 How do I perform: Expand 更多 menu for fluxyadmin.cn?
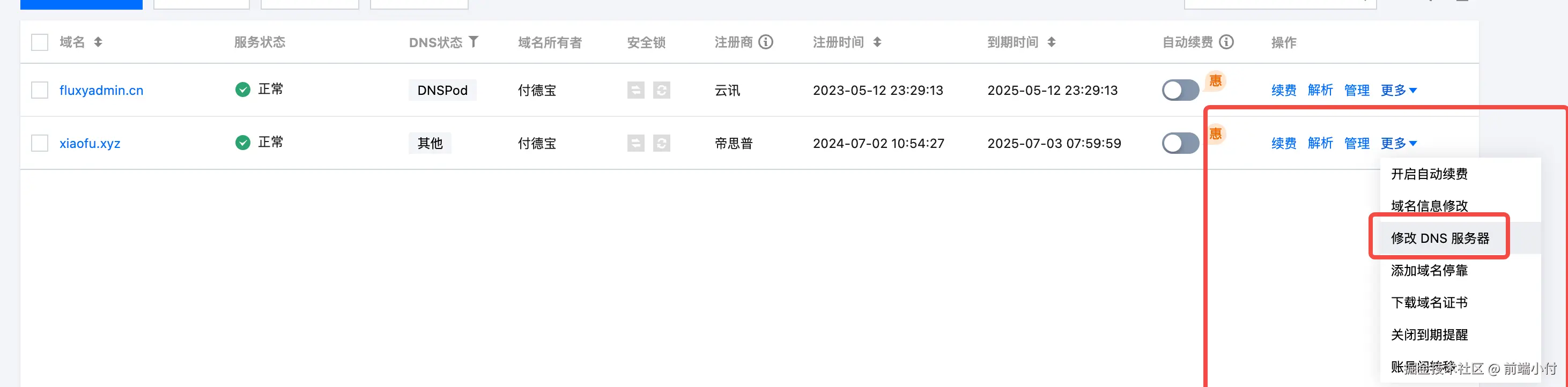coord(1398,90)
